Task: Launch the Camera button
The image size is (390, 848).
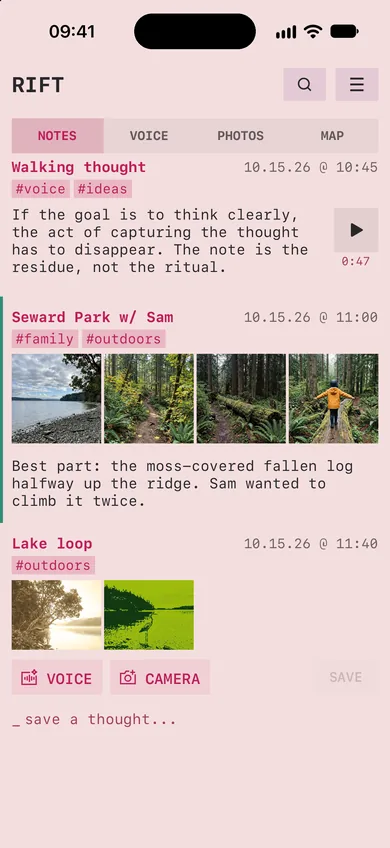Action: [160, 677]
